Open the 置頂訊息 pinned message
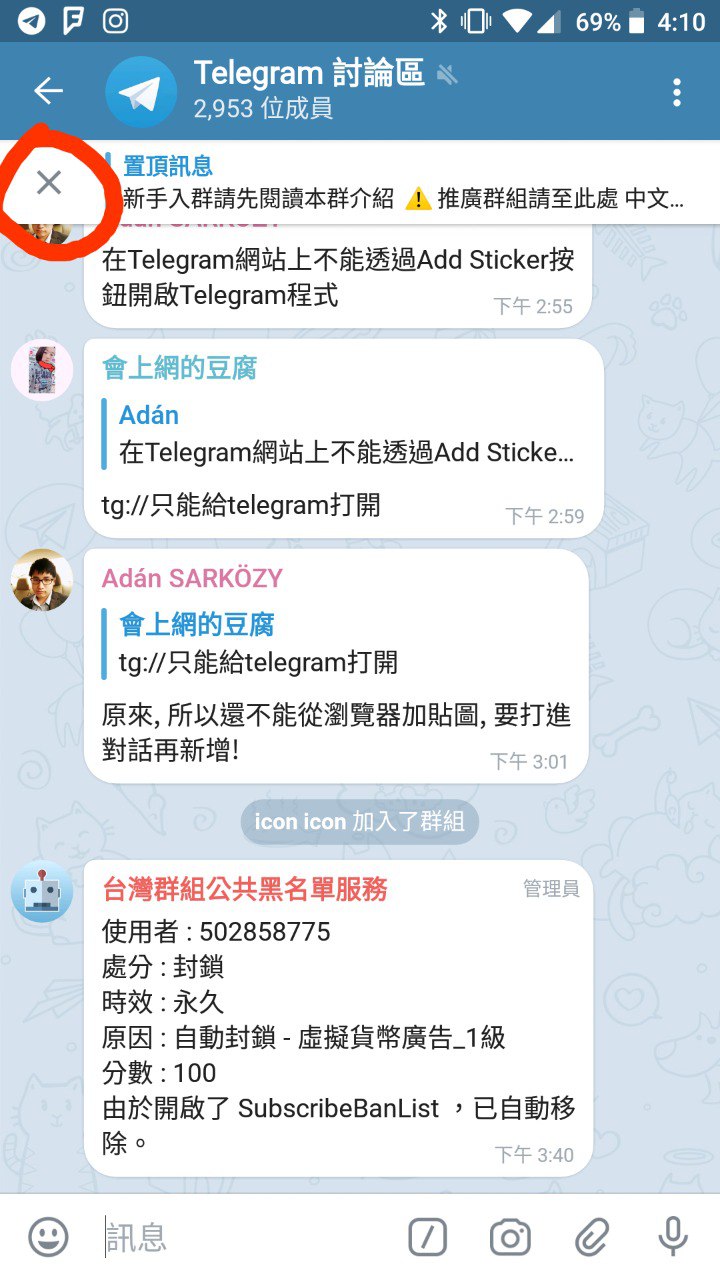 [x=400, y=182]
